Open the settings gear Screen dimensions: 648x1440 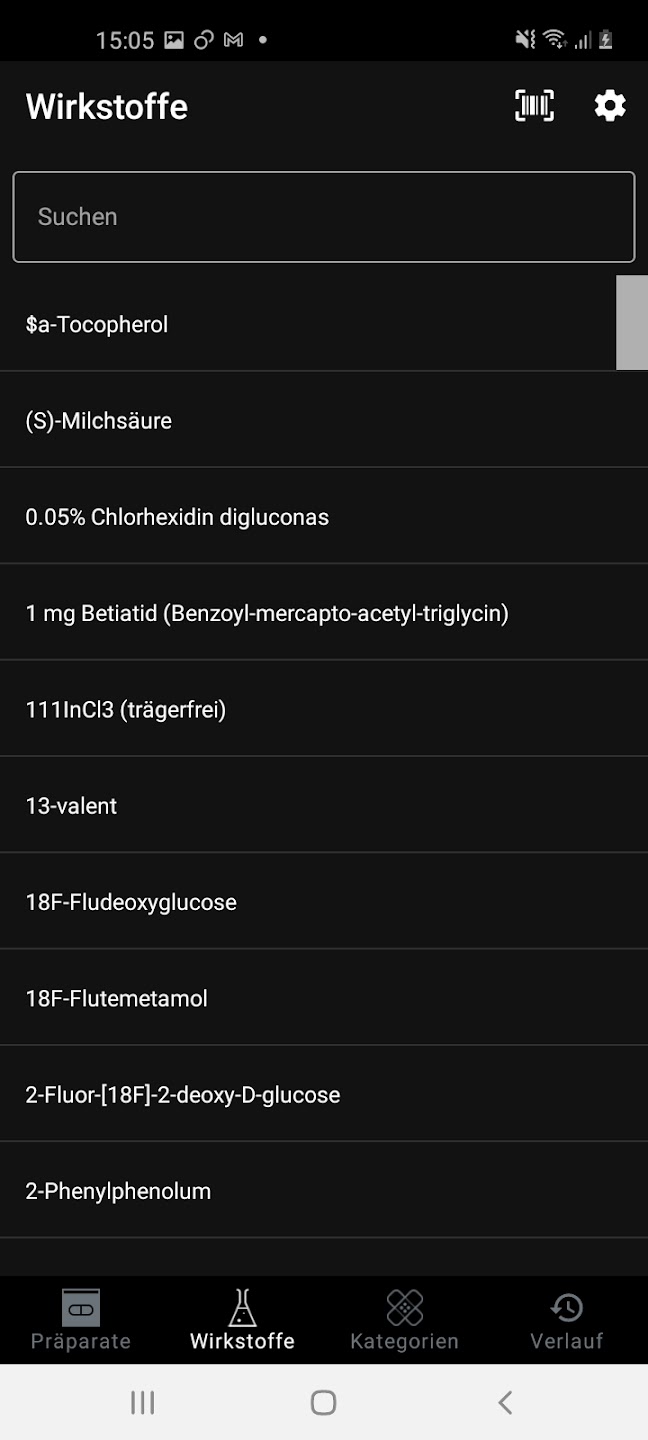[x=610, y=106]
